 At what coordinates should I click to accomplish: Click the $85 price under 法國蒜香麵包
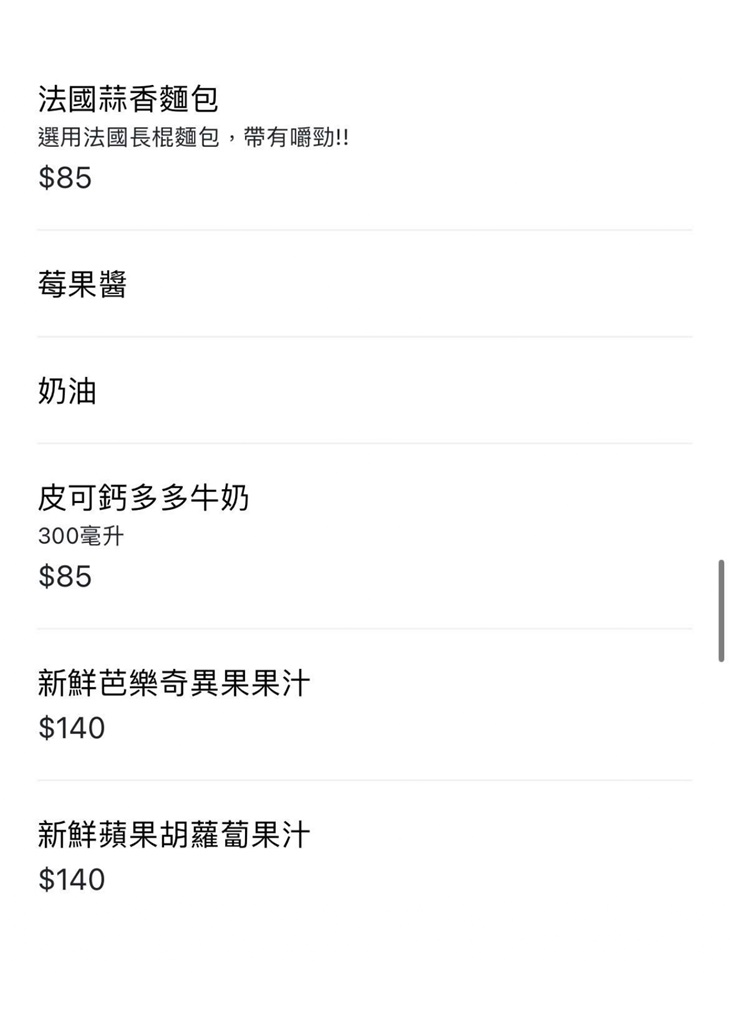[x=62, y=179]
